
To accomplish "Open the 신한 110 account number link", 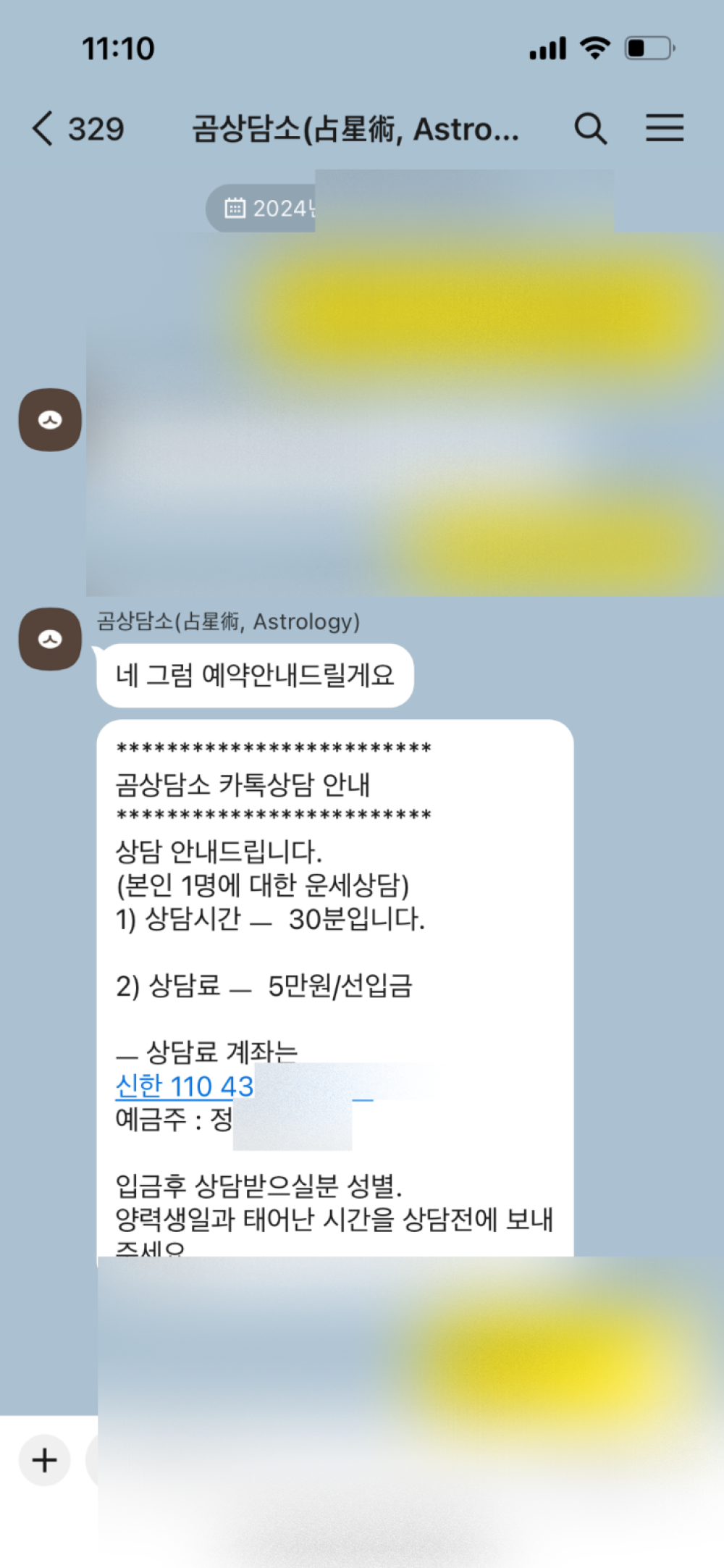I will pos(185,1086).
